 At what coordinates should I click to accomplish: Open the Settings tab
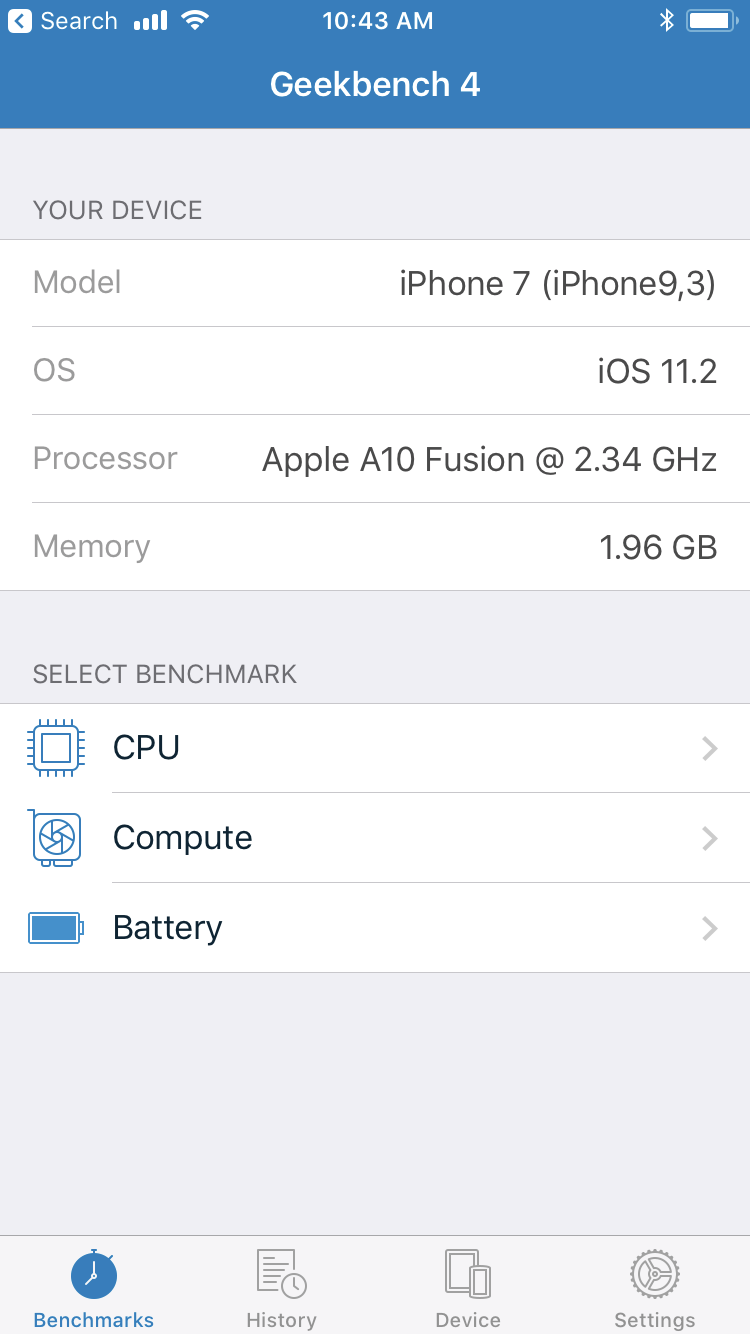pos(655,1288)
